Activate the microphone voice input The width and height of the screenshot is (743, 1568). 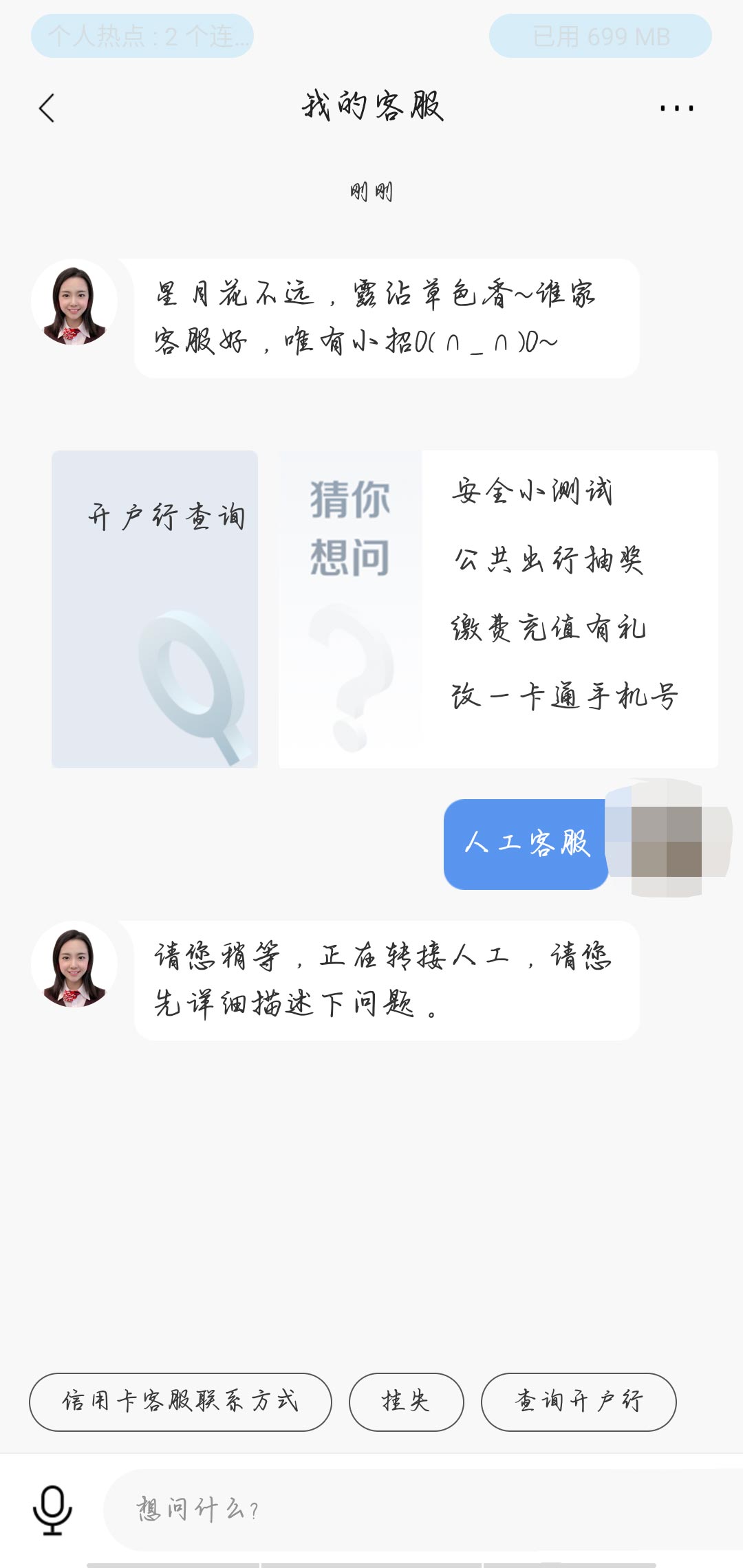52,1510
